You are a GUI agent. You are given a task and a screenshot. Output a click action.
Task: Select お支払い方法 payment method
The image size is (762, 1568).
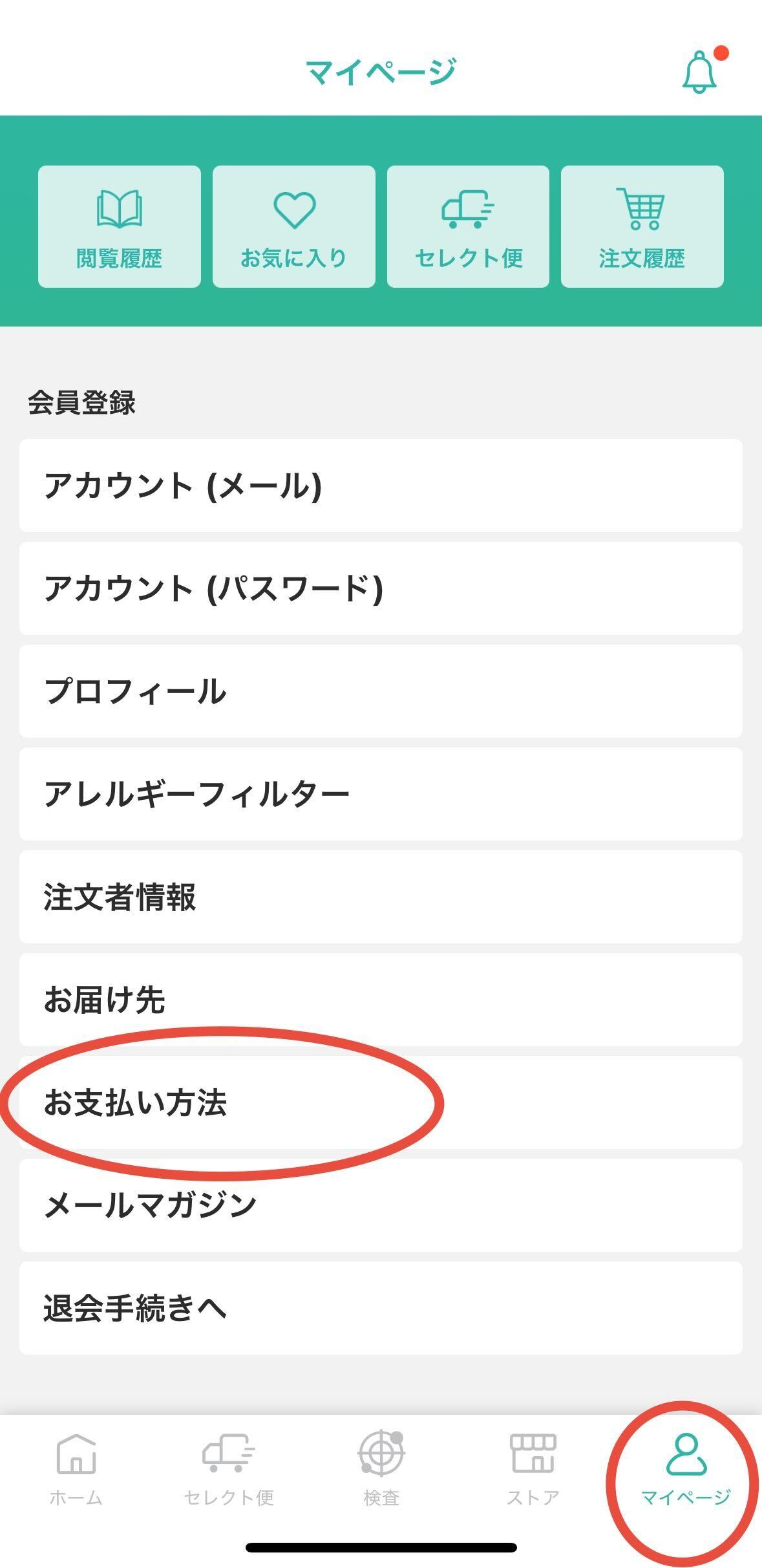click(x=381, y=1102)
